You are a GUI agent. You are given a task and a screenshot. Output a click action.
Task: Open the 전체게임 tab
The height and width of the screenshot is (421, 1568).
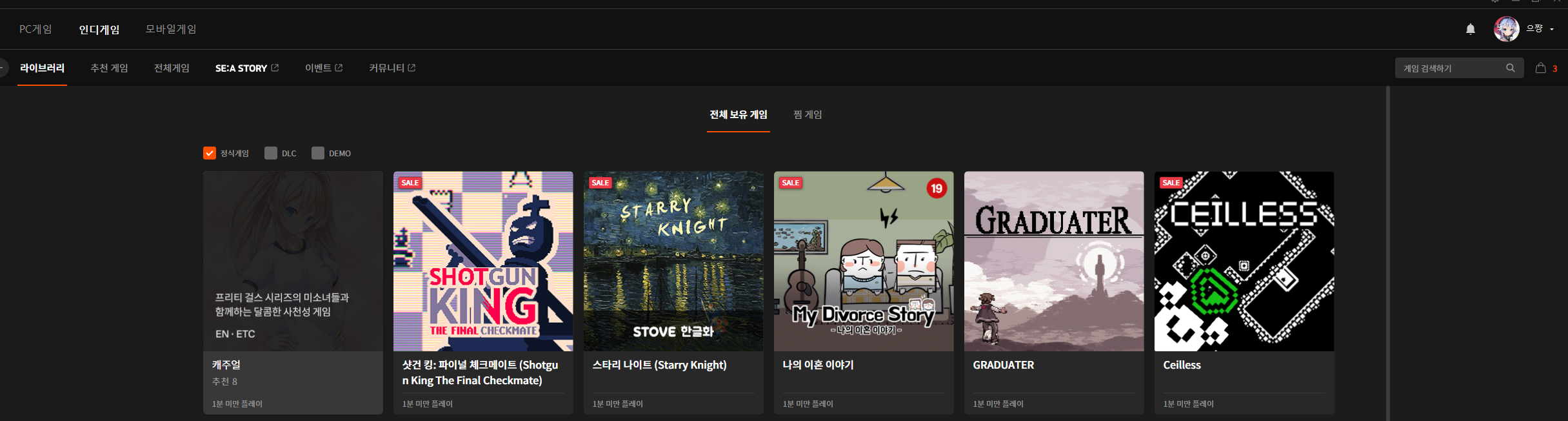(x=172, y=68)
